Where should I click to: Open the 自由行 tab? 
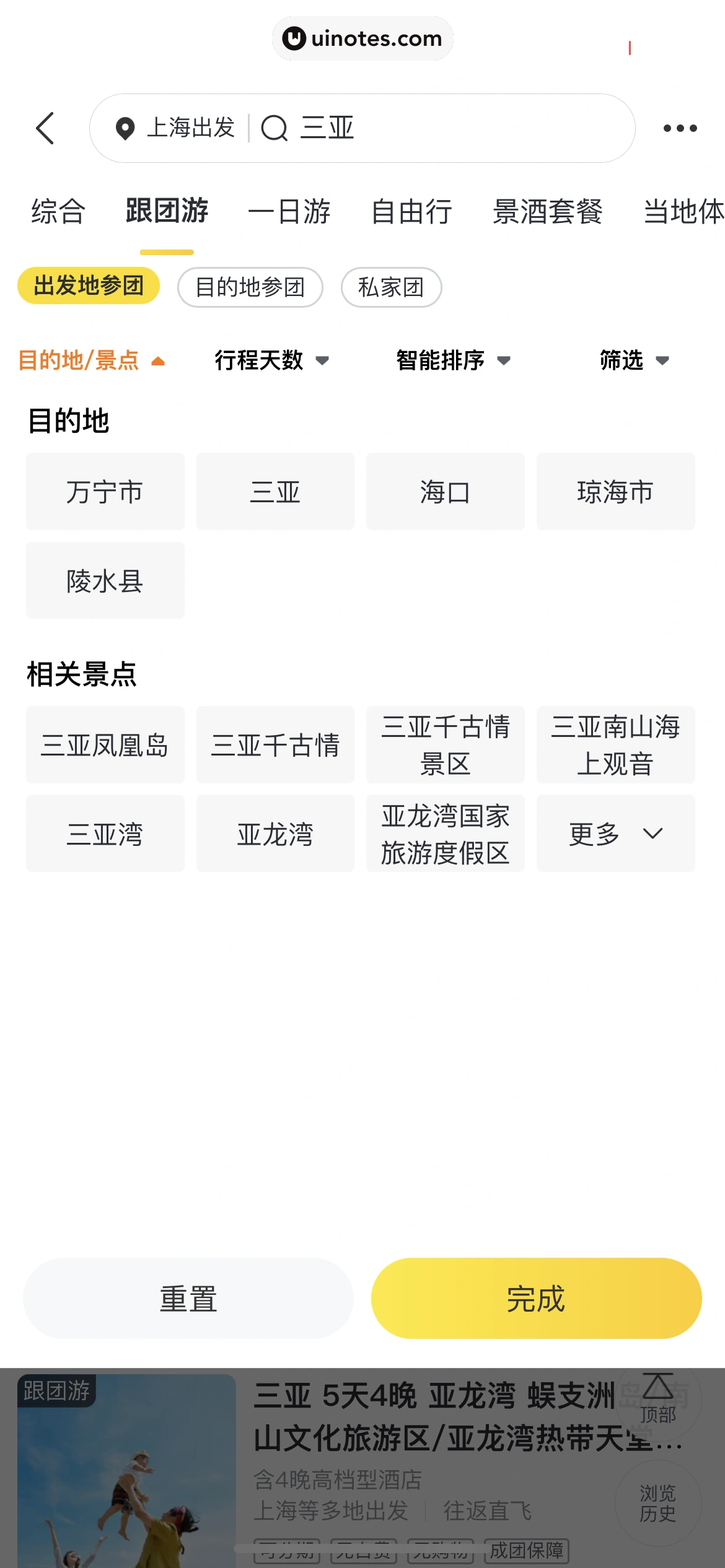pyautogui.click(x=411, y=211)
